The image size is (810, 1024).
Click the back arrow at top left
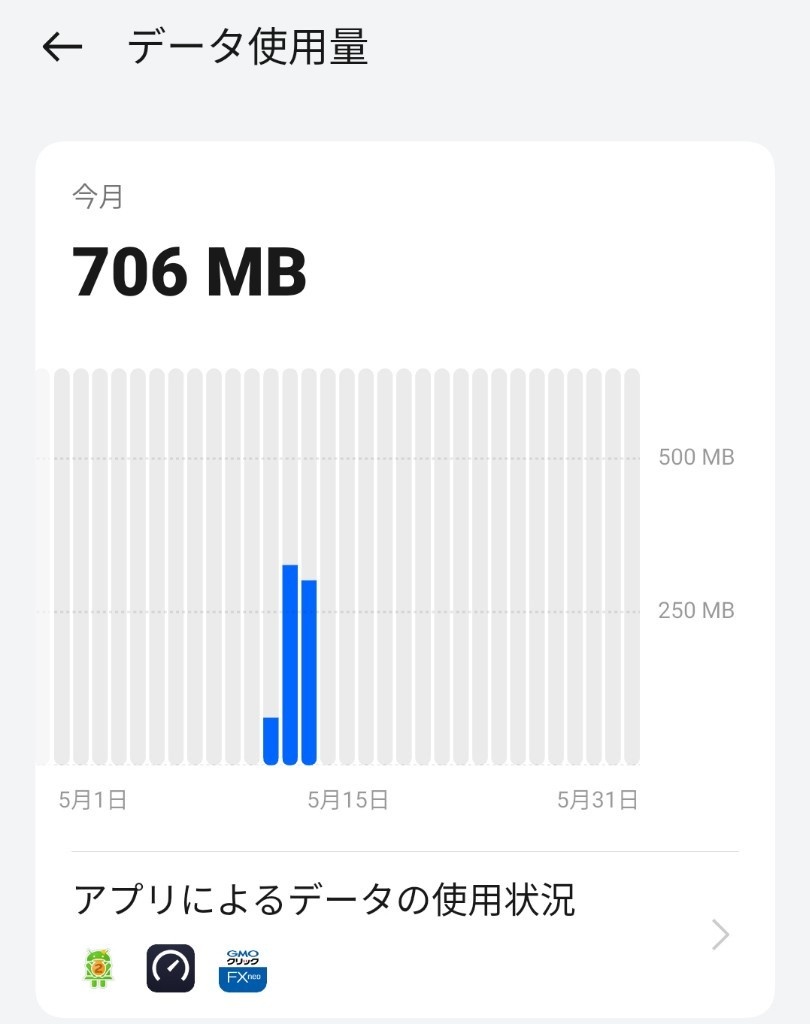[x=62, y=46]
